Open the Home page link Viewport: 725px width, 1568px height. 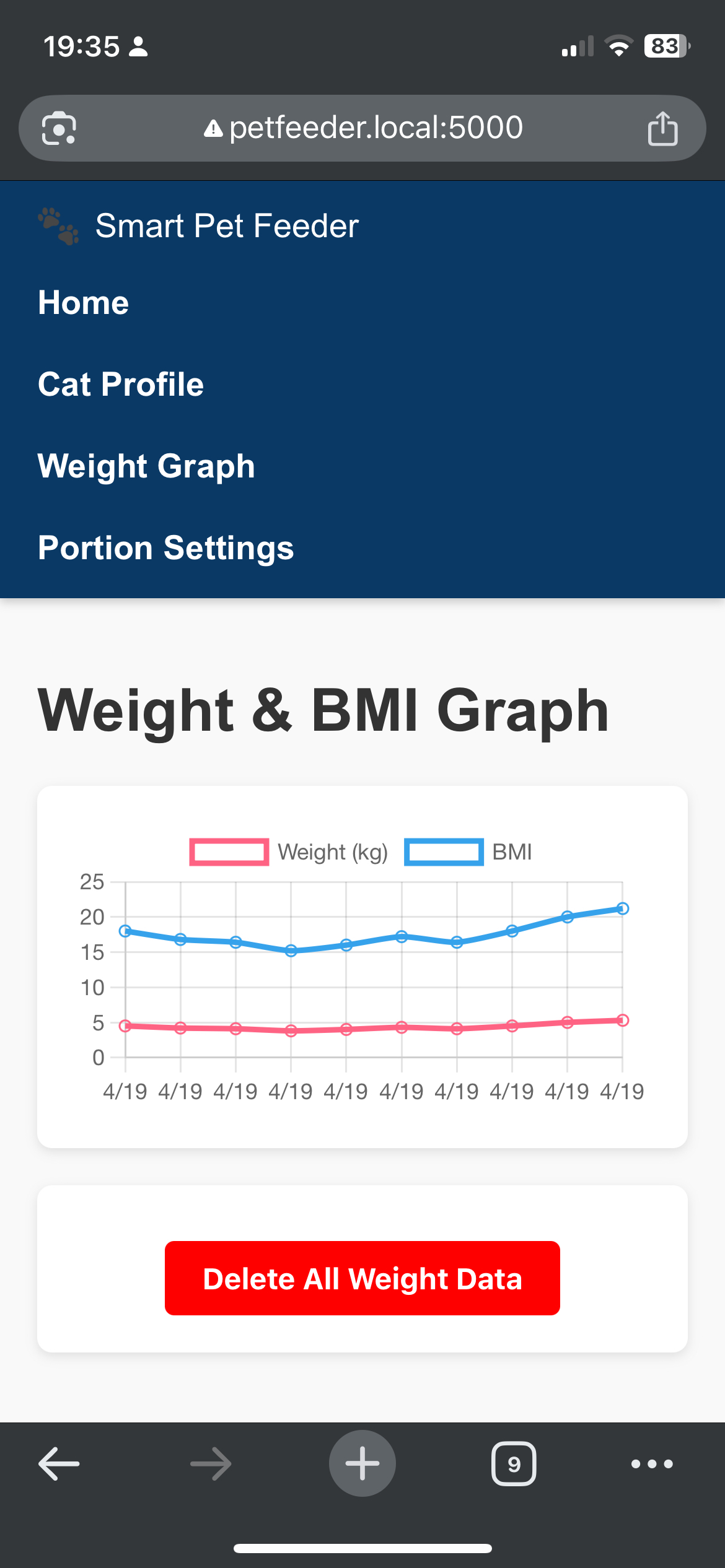[84, 303]
